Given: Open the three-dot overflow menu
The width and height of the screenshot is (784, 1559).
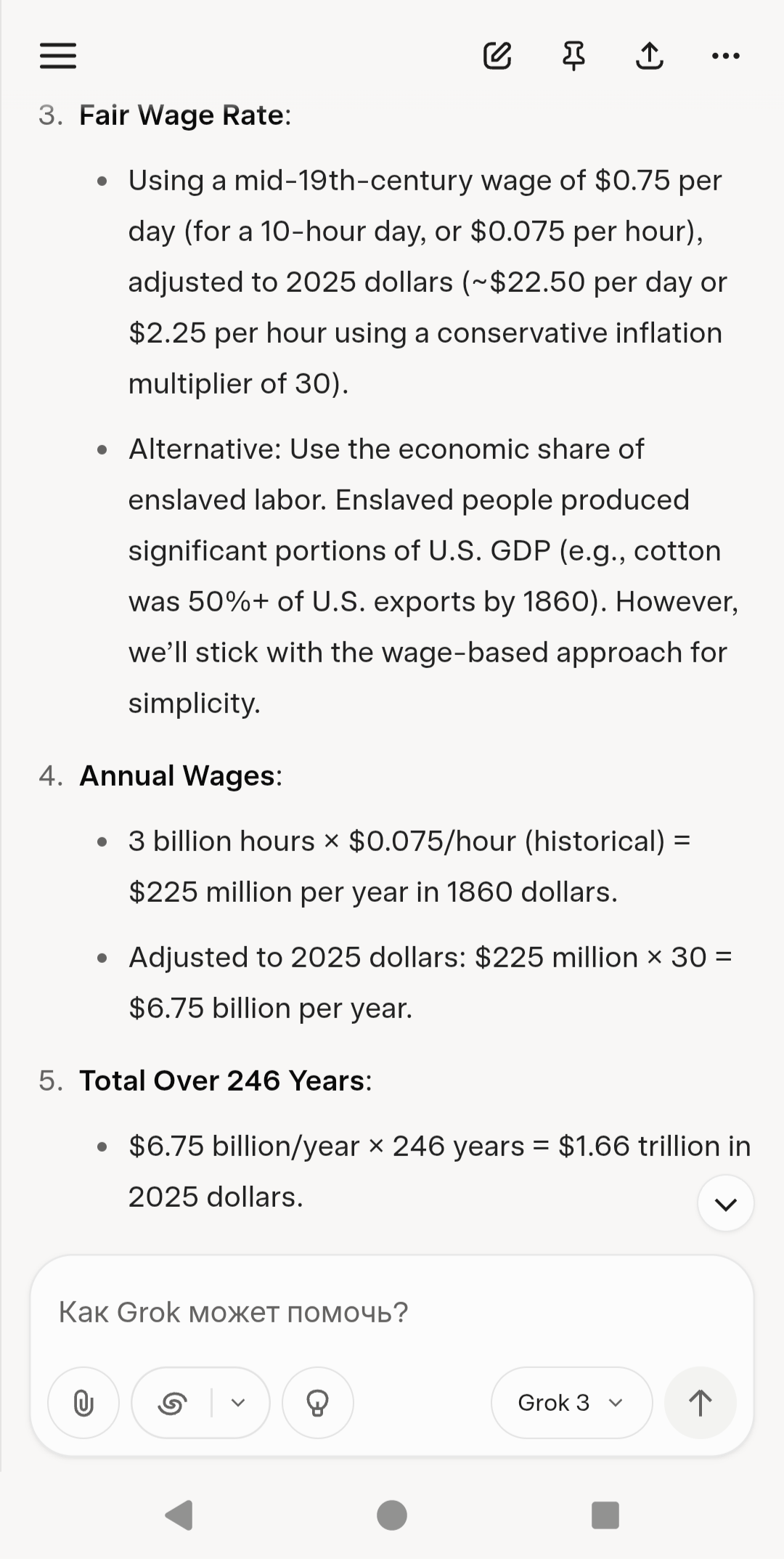Looking at the screenshot, I should coord(726,56).
